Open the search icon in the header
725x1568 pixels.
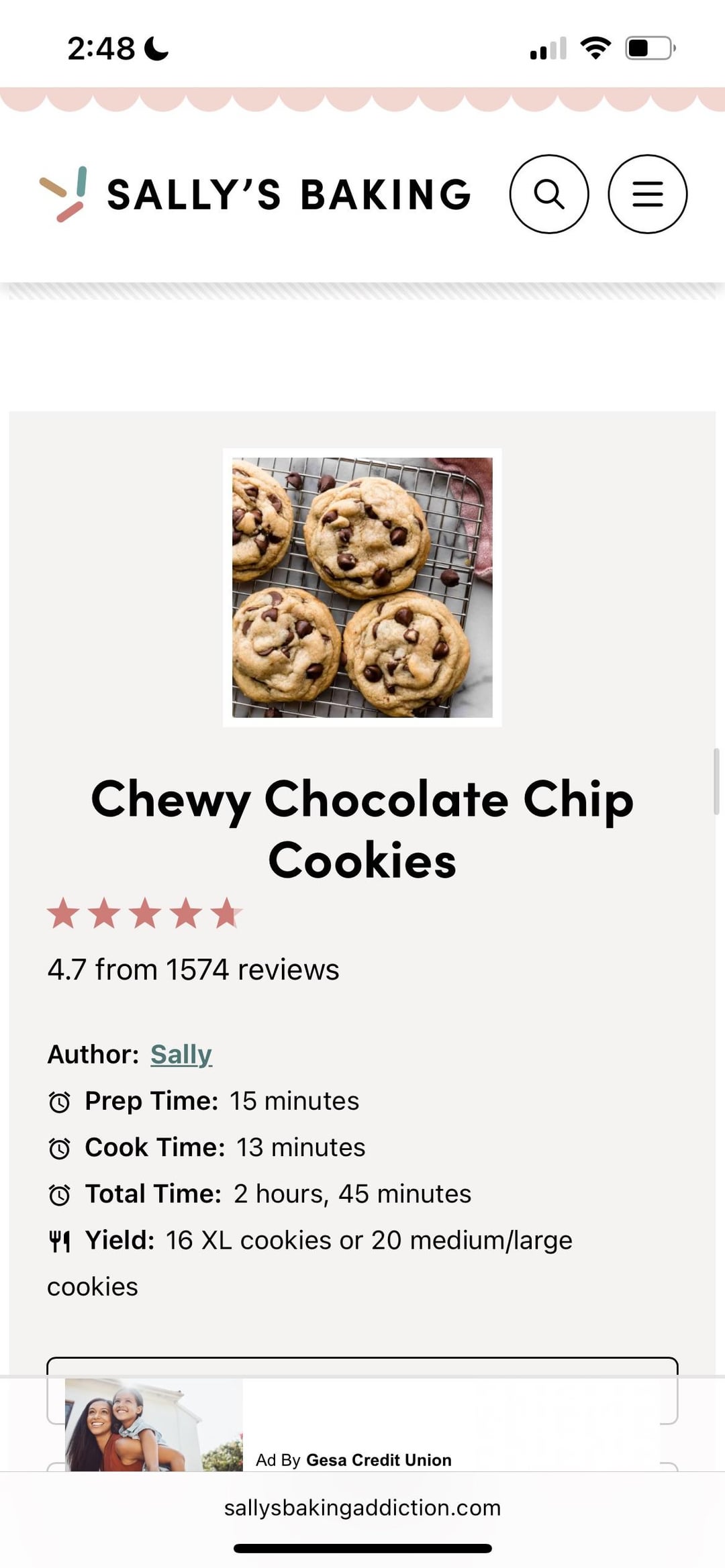[549, 195]
